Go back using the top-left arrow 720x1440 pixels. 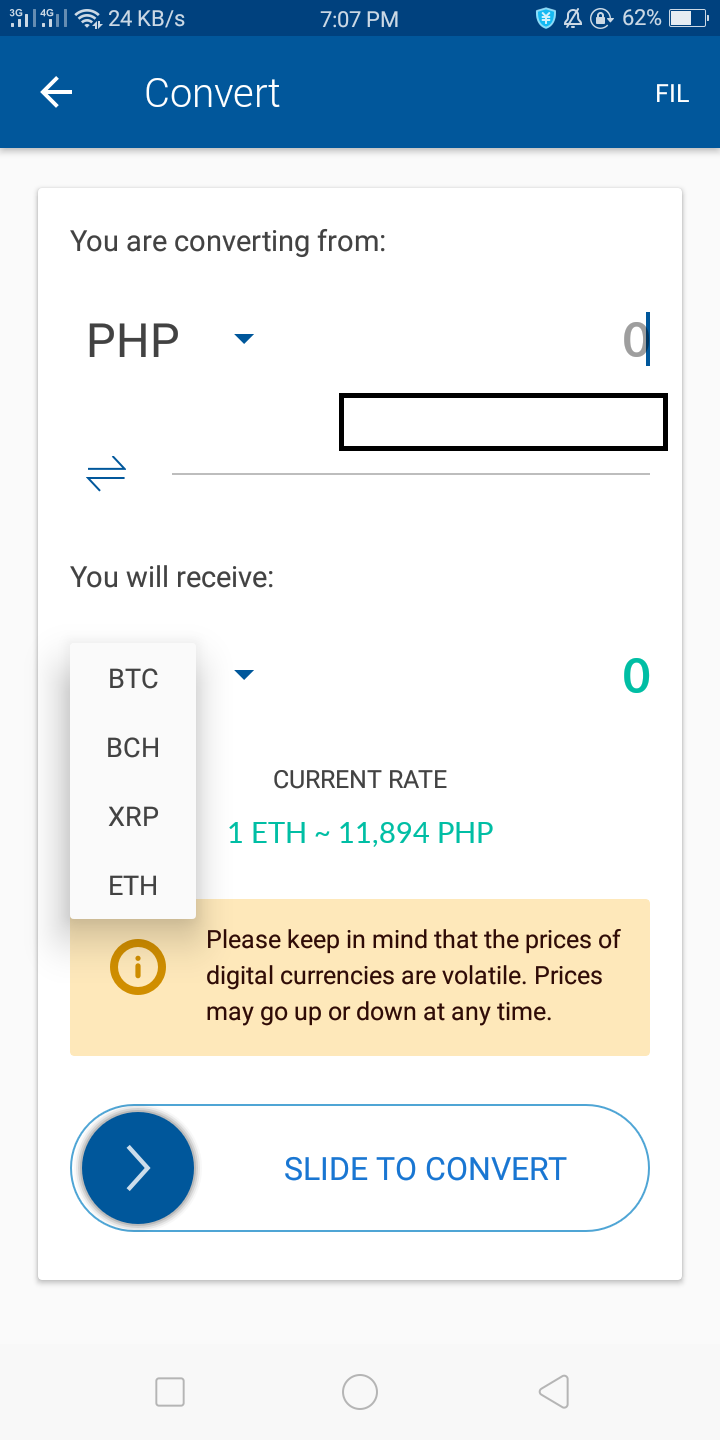(57, 93)
